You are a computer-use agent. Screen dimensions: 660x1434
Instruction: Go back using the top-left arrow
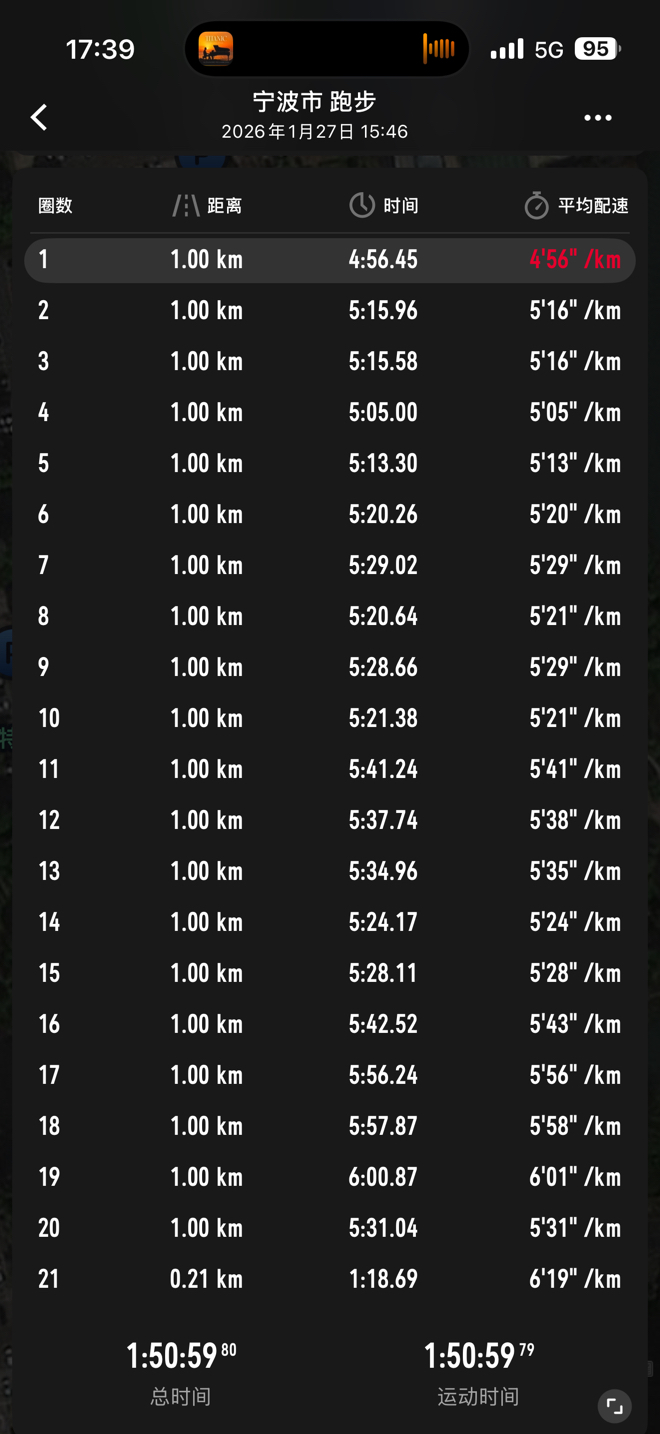click(39, 117)
